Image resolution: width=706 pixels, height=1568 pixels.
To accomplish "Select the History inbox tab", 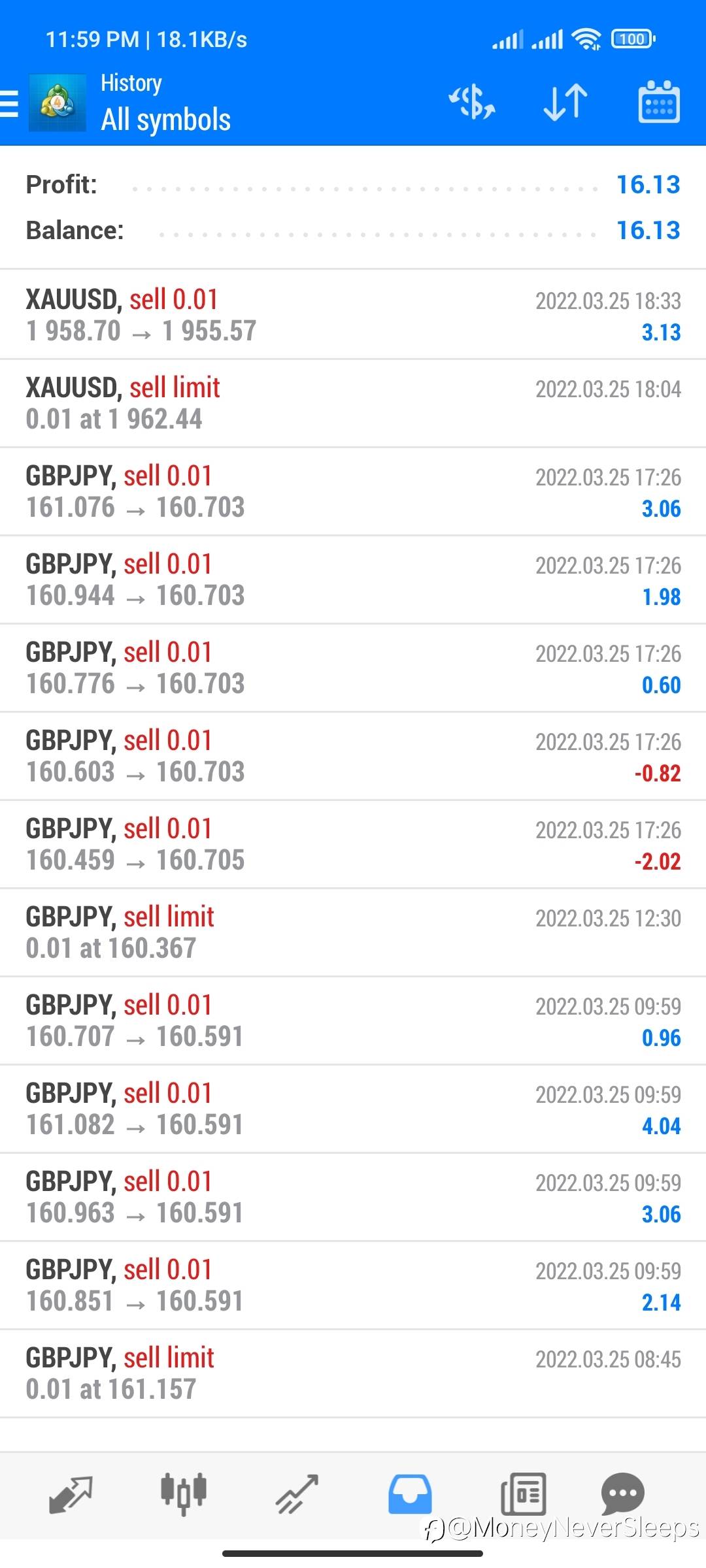I will click(410, 1494).
